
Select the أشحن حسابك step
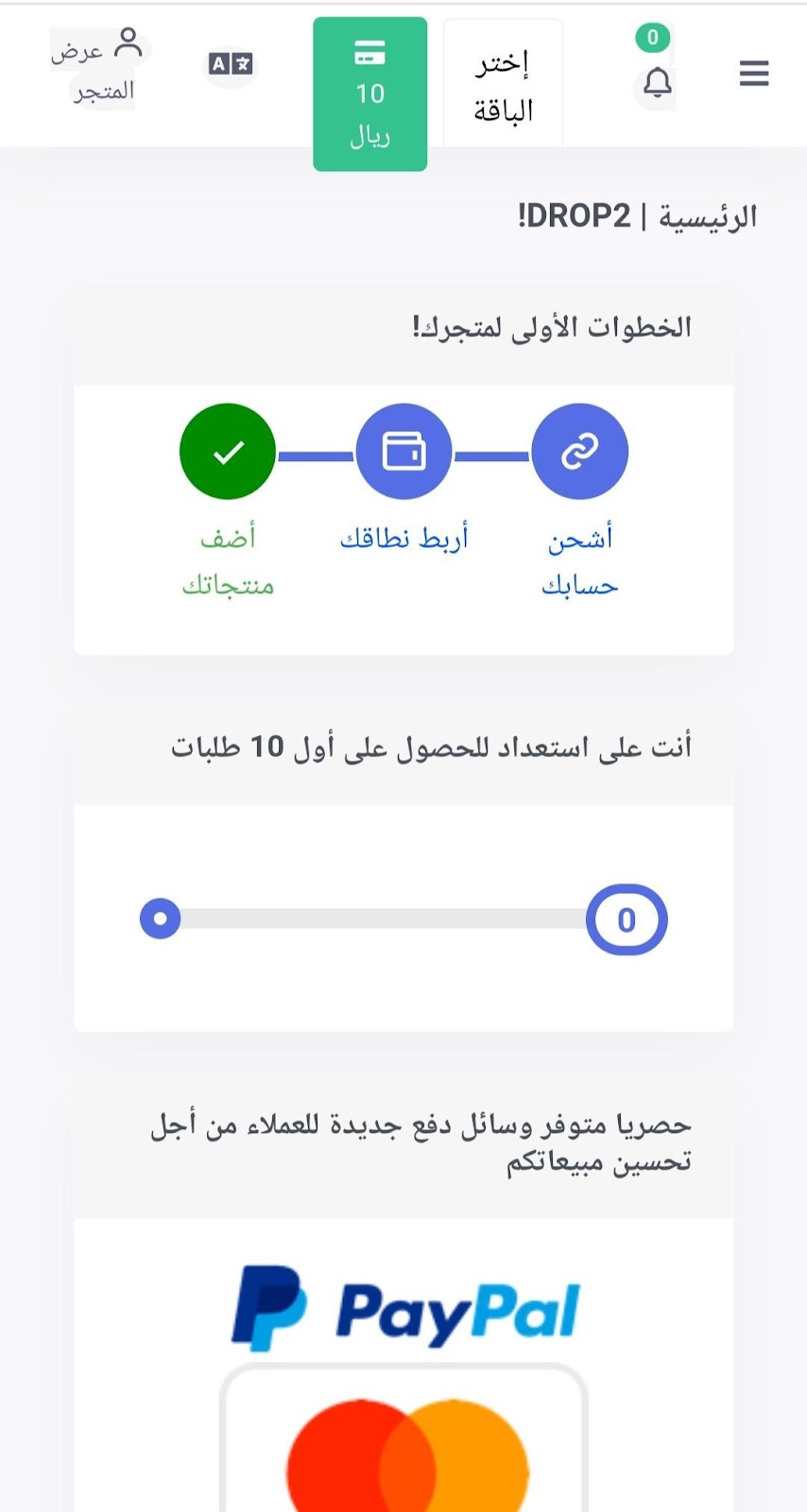coord(579,452)
